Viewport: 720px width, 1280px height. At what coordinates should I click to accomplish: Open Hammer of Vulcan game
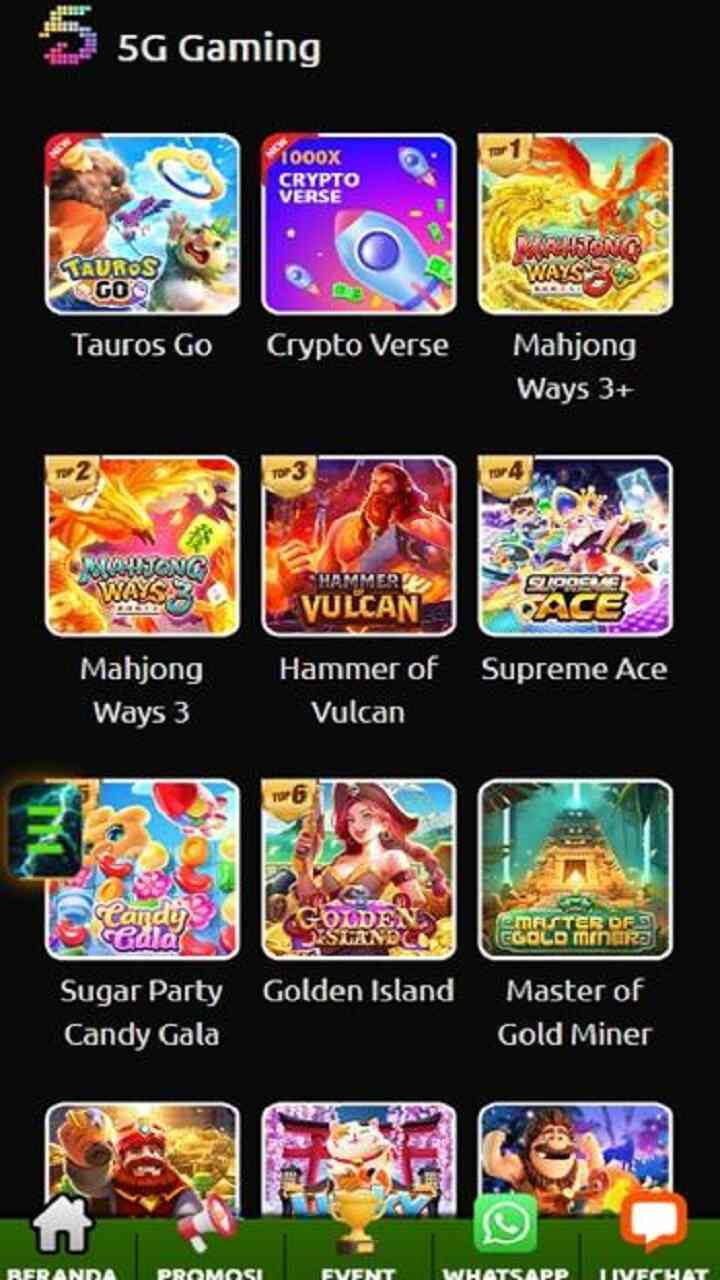click(358, 546)
